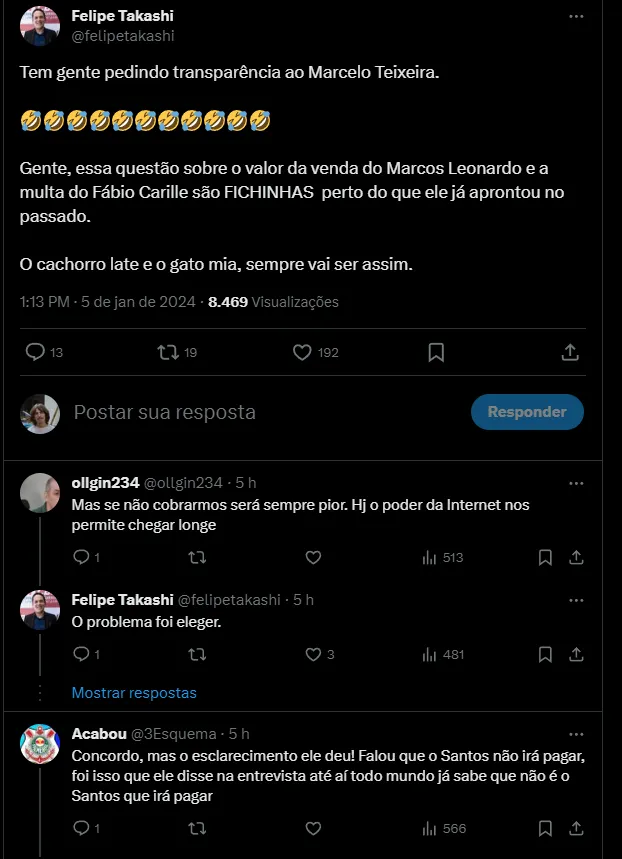
Task: Open overflow menu on ollgin234's reply
Action: [576, 483]
